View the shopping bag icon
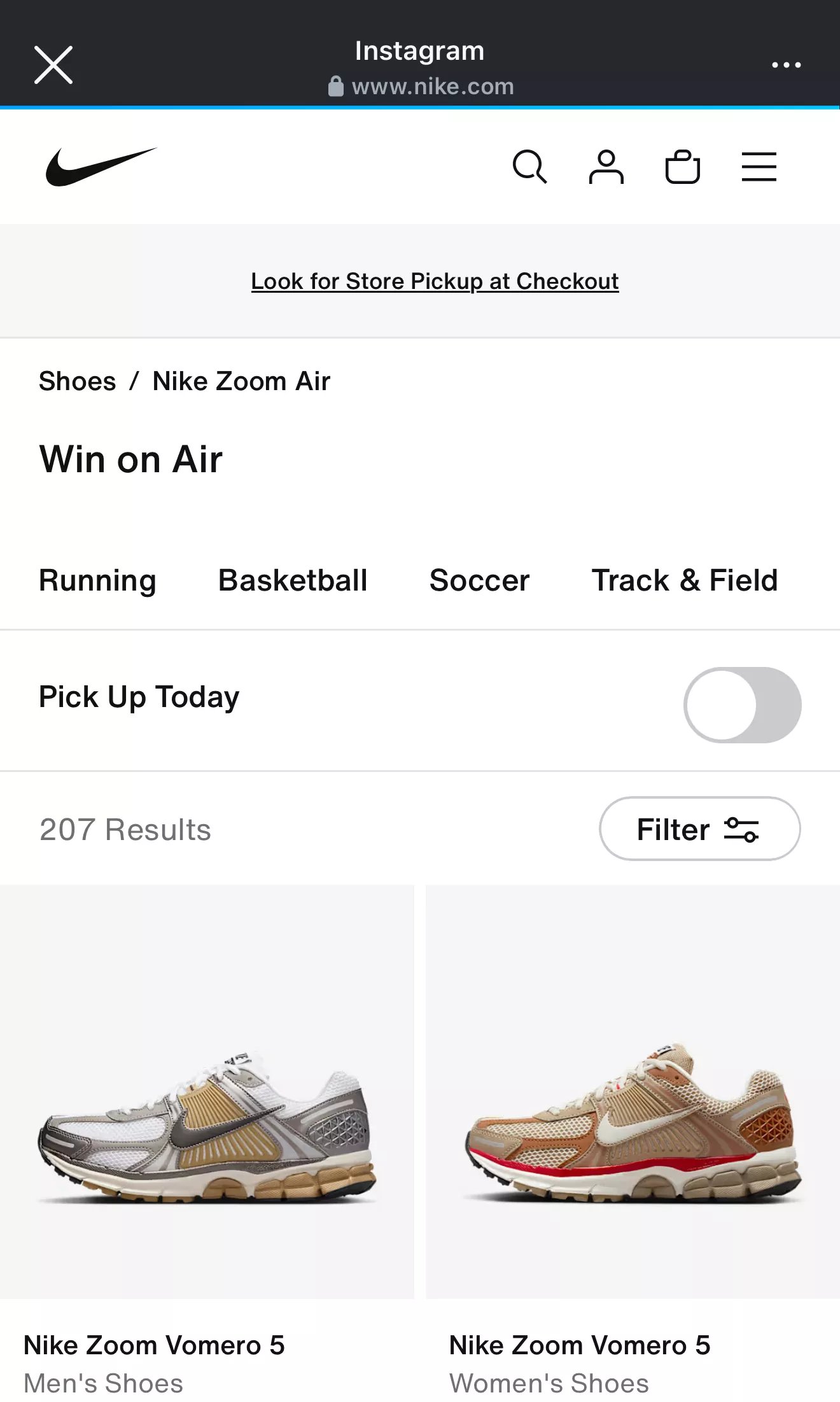 tap(683, 167)
